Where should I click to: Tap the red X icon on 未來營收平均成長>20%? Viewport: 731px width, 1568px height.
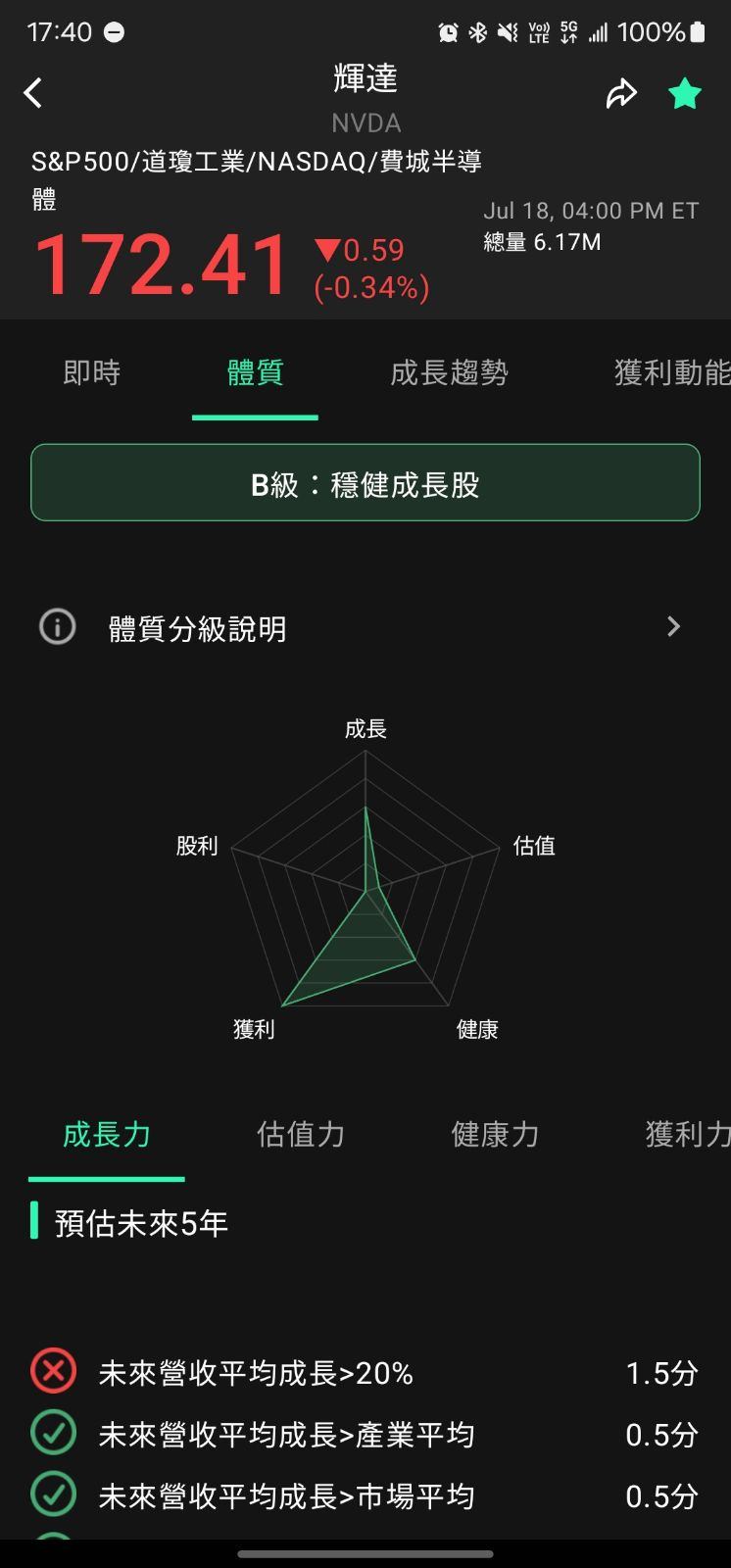[53, 1372]
